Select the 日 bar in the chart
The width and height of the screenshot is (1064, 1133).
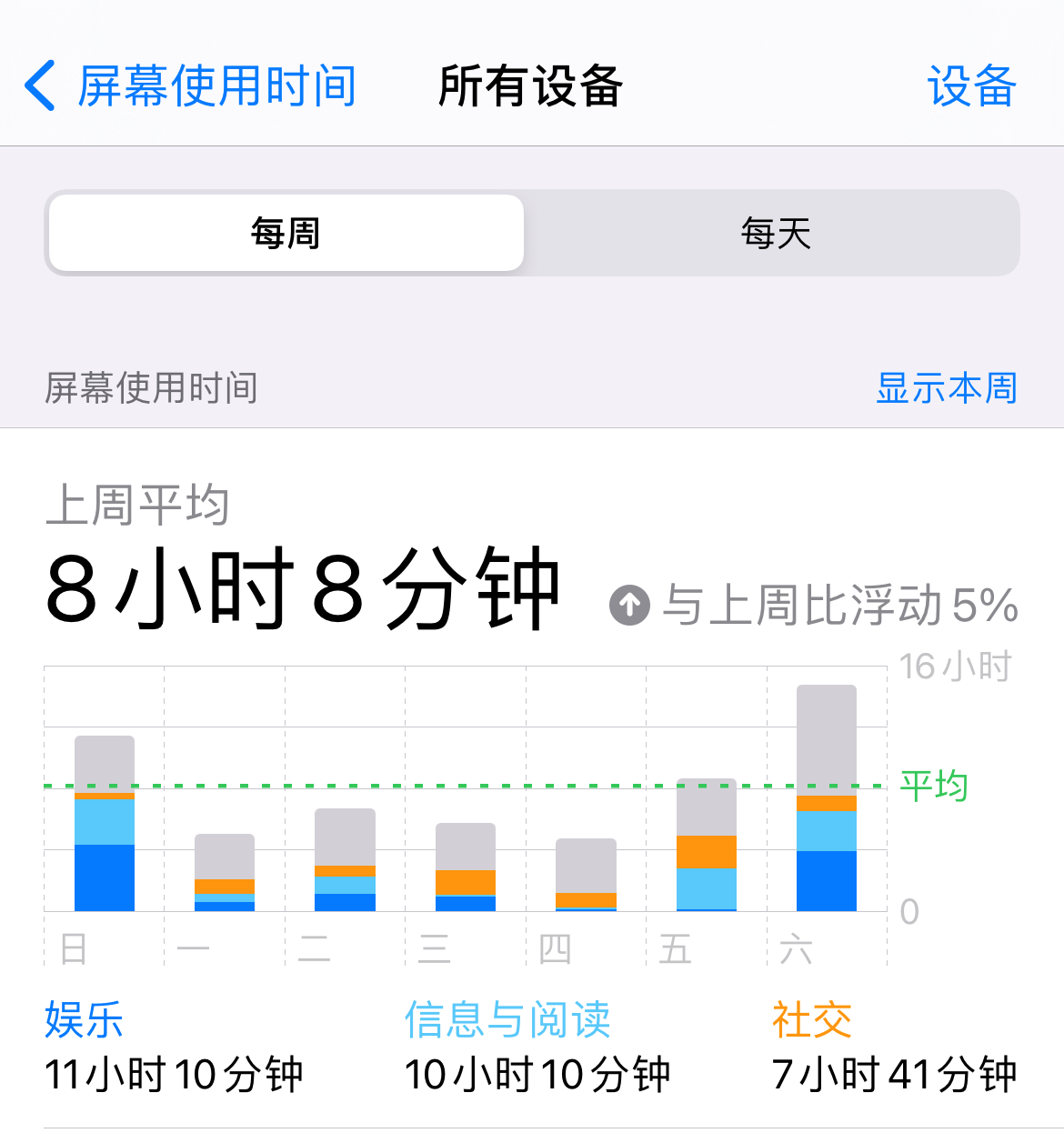105,823
